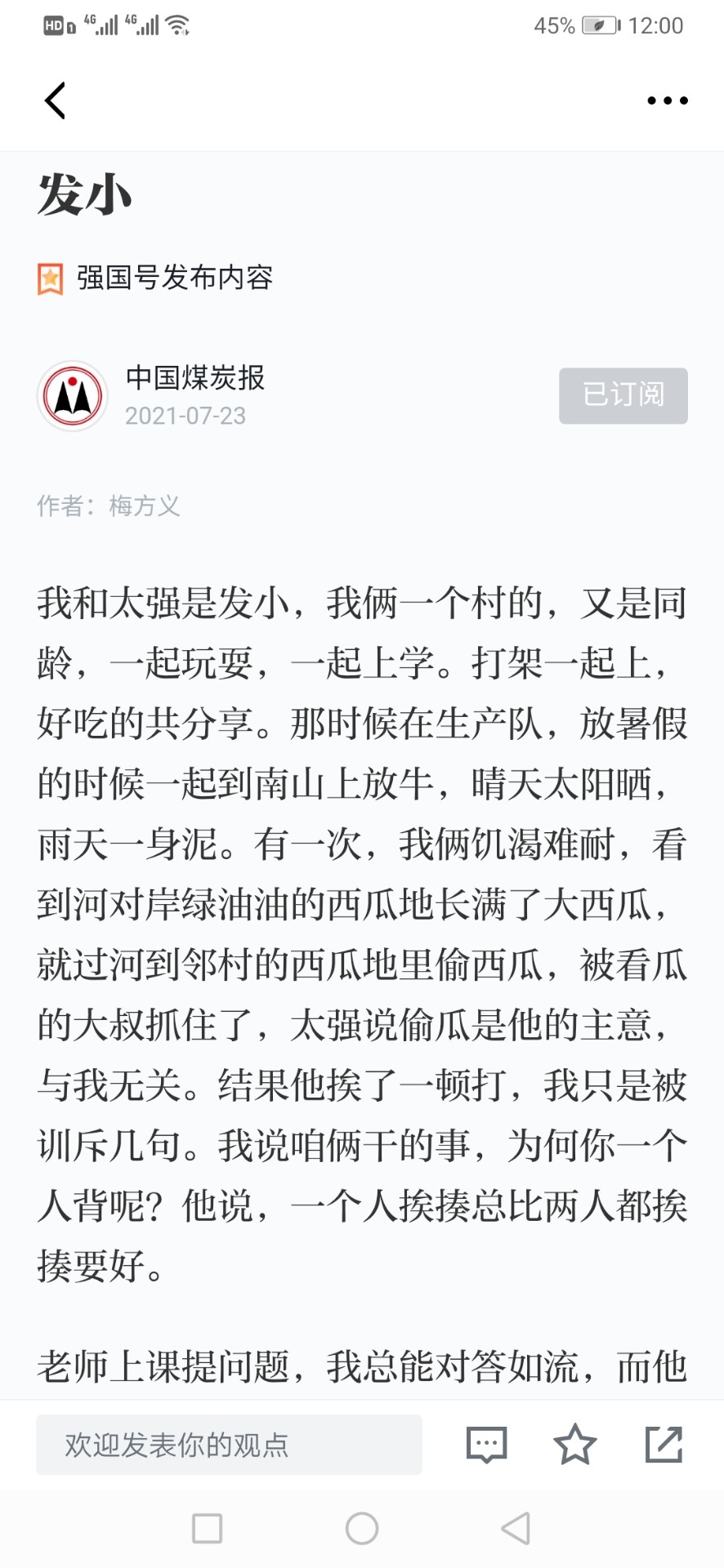Screen dimensions: 724x1568
Task: Tap the 欢迎发表你的观点 comment field
Action: point(229,1445)
